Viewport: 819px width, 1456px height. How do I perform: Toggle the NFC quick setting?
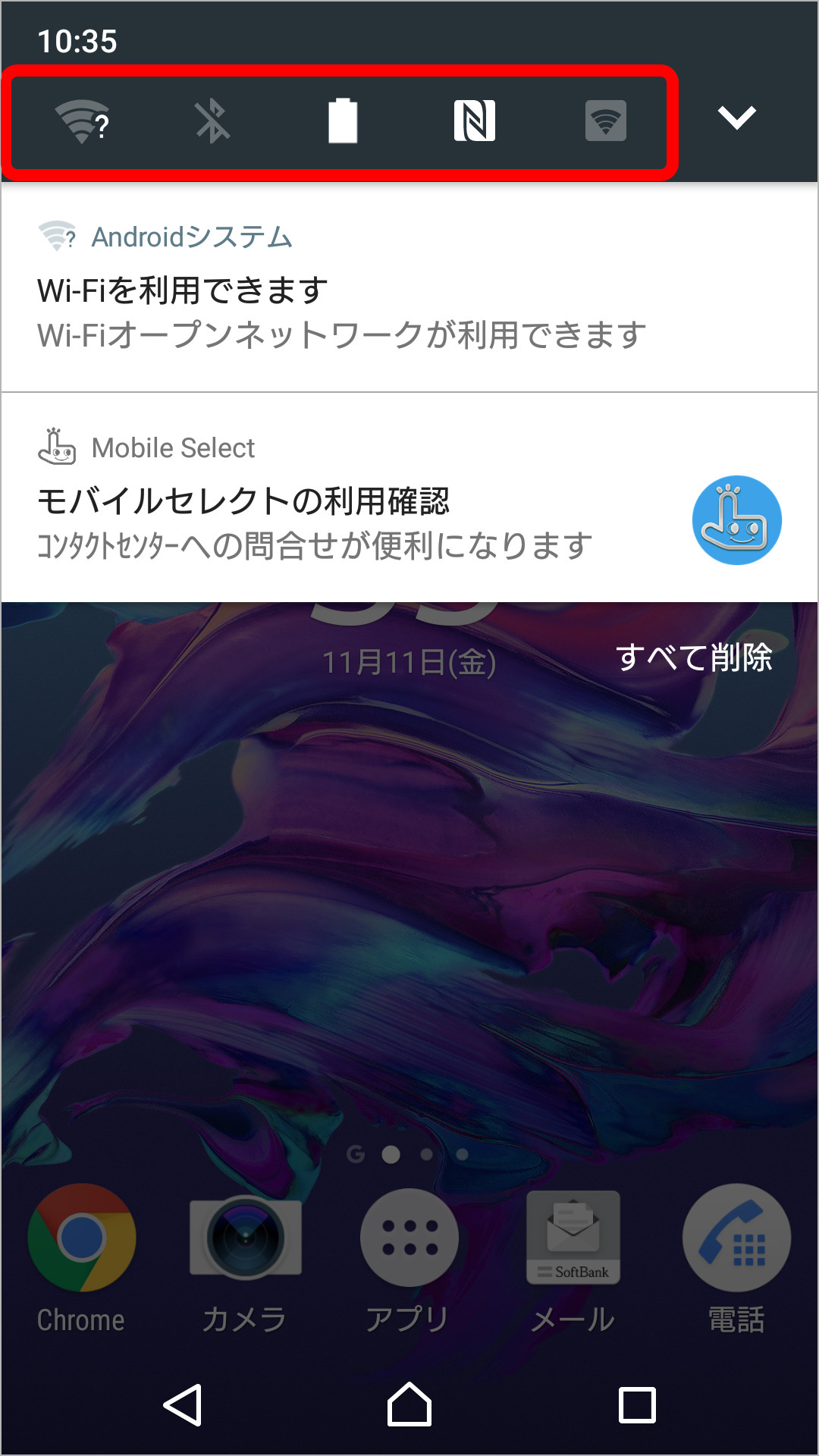(474, 121)
